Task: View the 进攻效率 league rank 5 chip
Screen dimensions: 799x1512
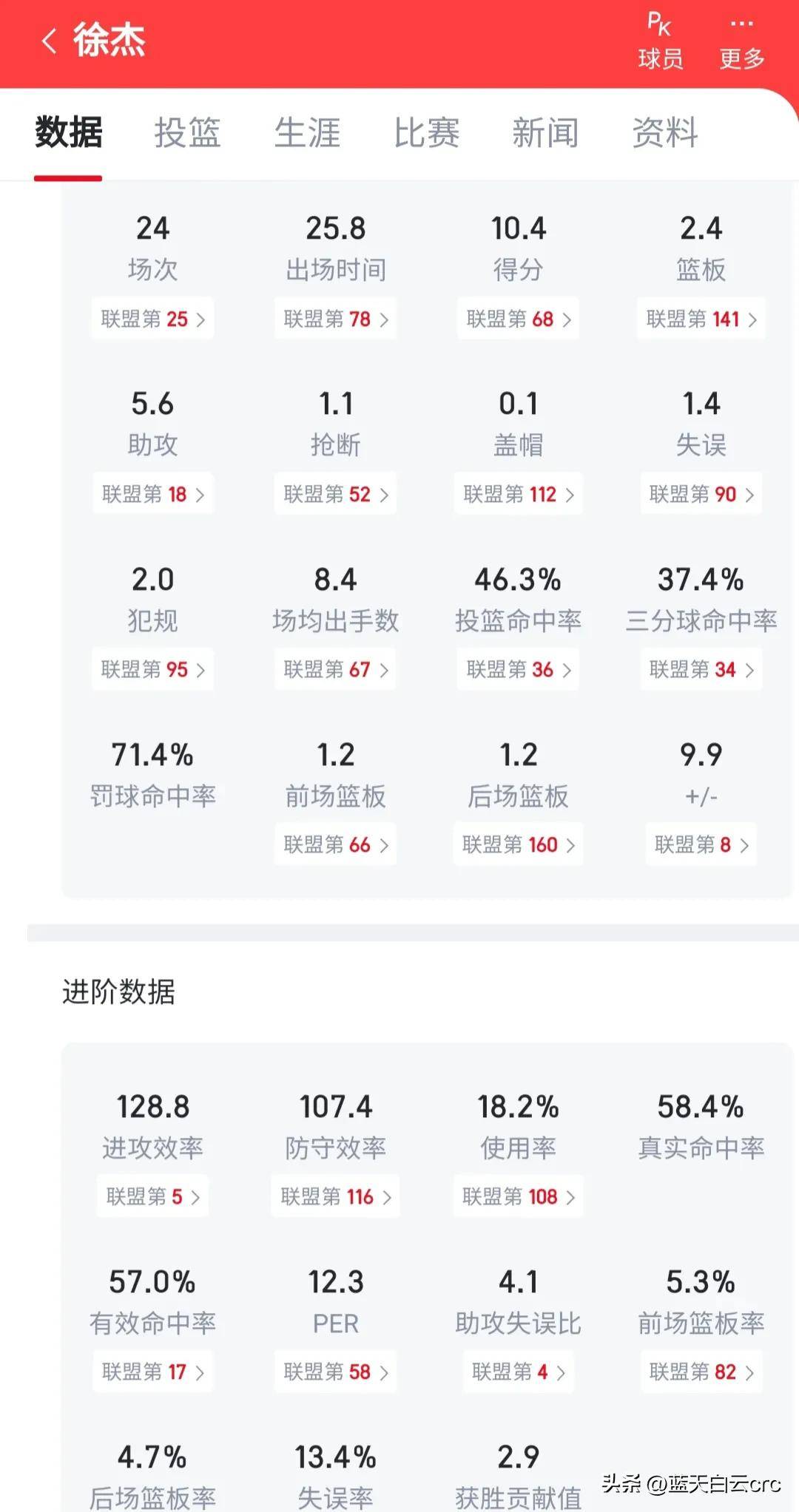Action: point(153,1196)
